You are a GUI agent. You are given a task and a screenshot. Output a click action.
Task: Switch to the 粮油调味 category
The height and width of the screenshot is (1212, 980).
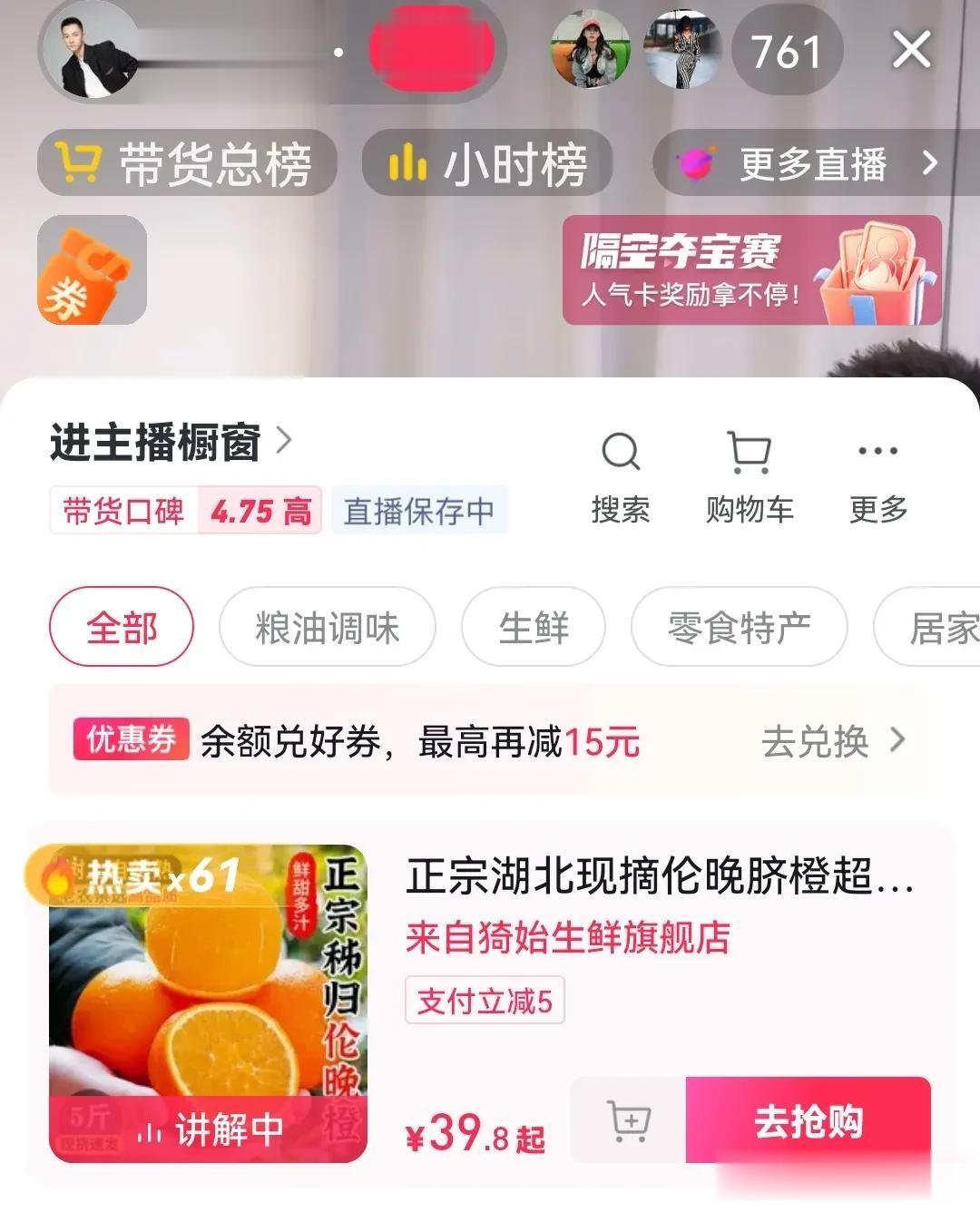click(327, 627)
